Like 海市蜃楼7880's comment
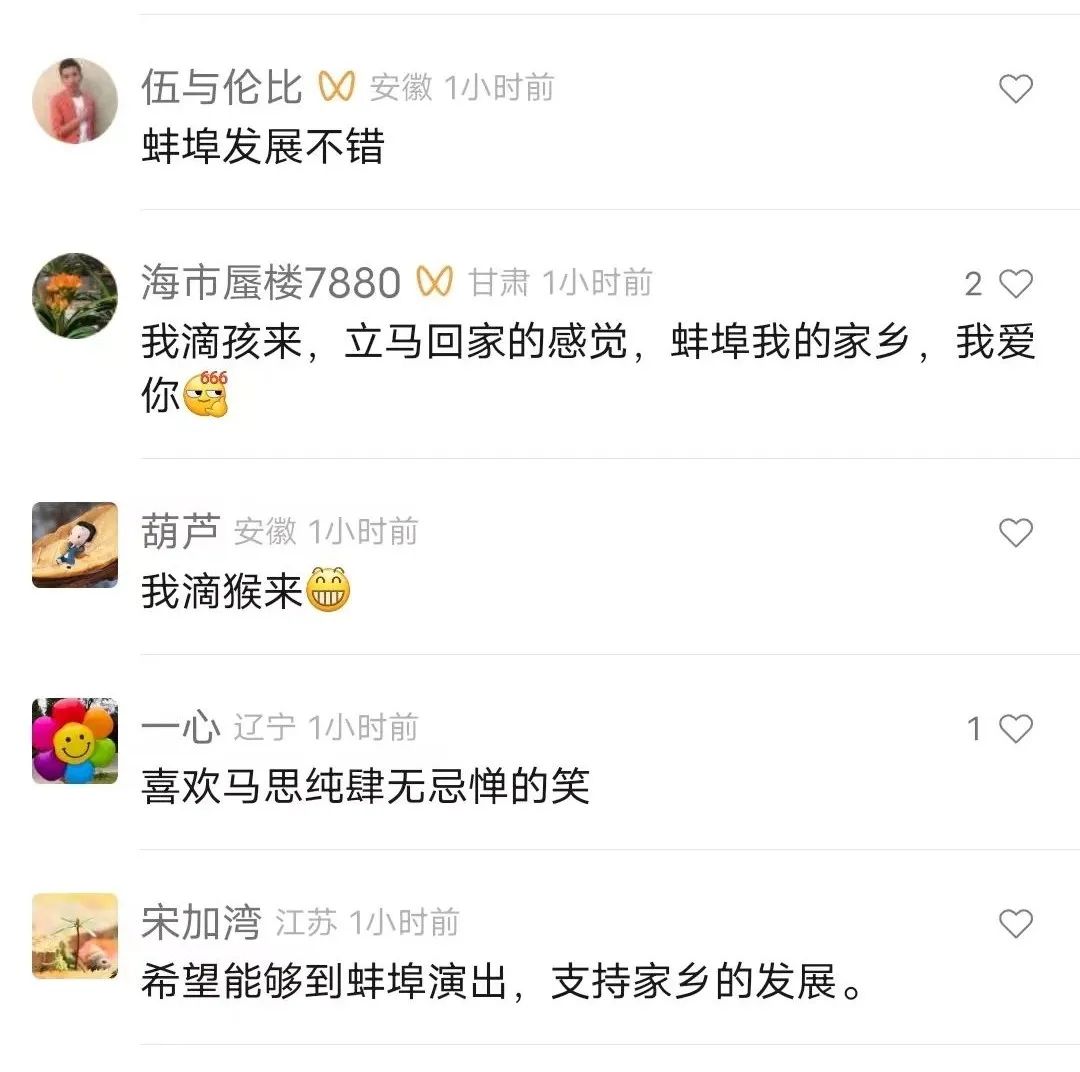The width and height of the screenshot is (1080, 1072). [1015, 285]
